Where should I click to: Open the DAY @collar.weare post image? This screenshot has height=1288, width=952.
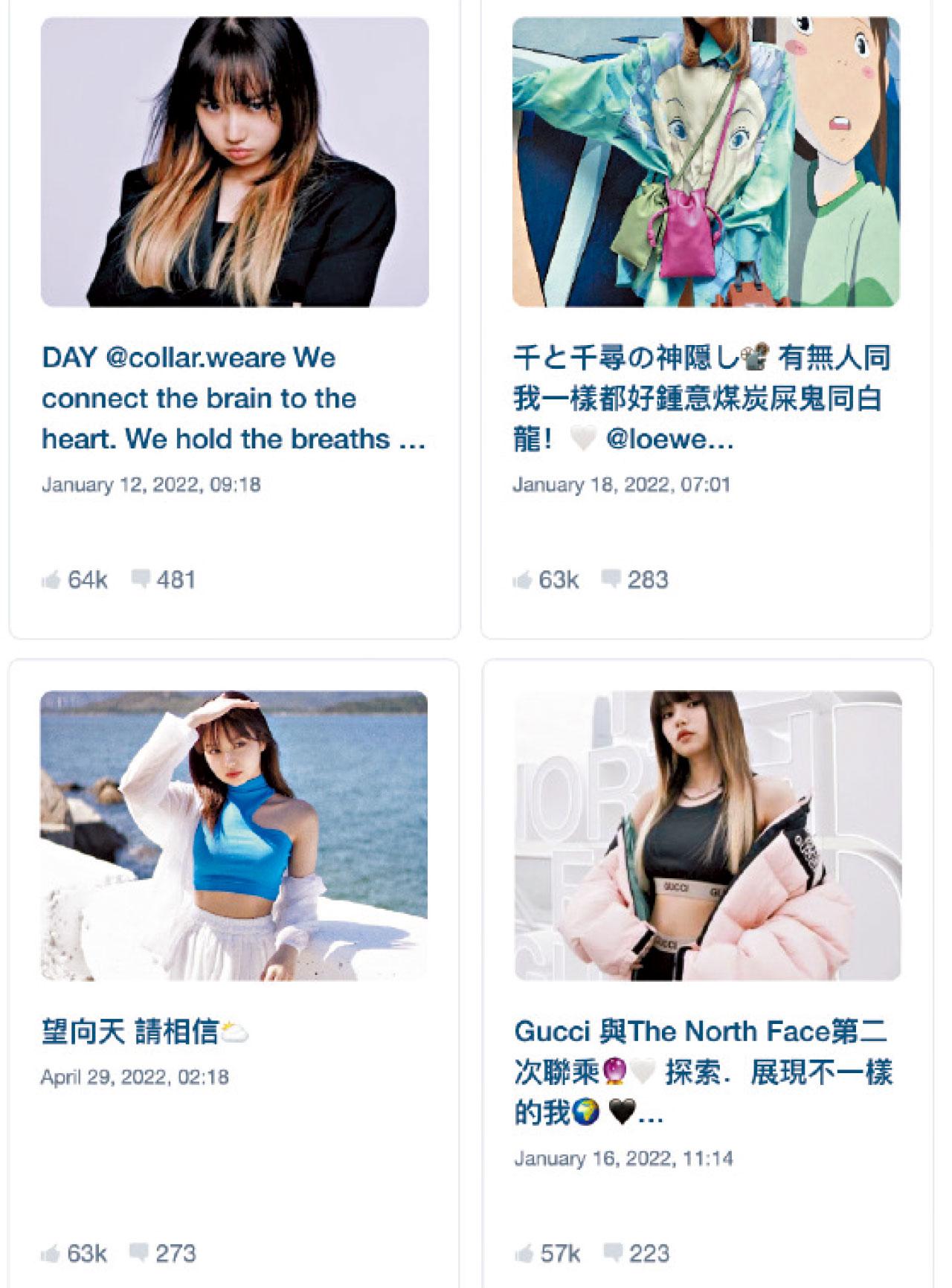(234, 162)
